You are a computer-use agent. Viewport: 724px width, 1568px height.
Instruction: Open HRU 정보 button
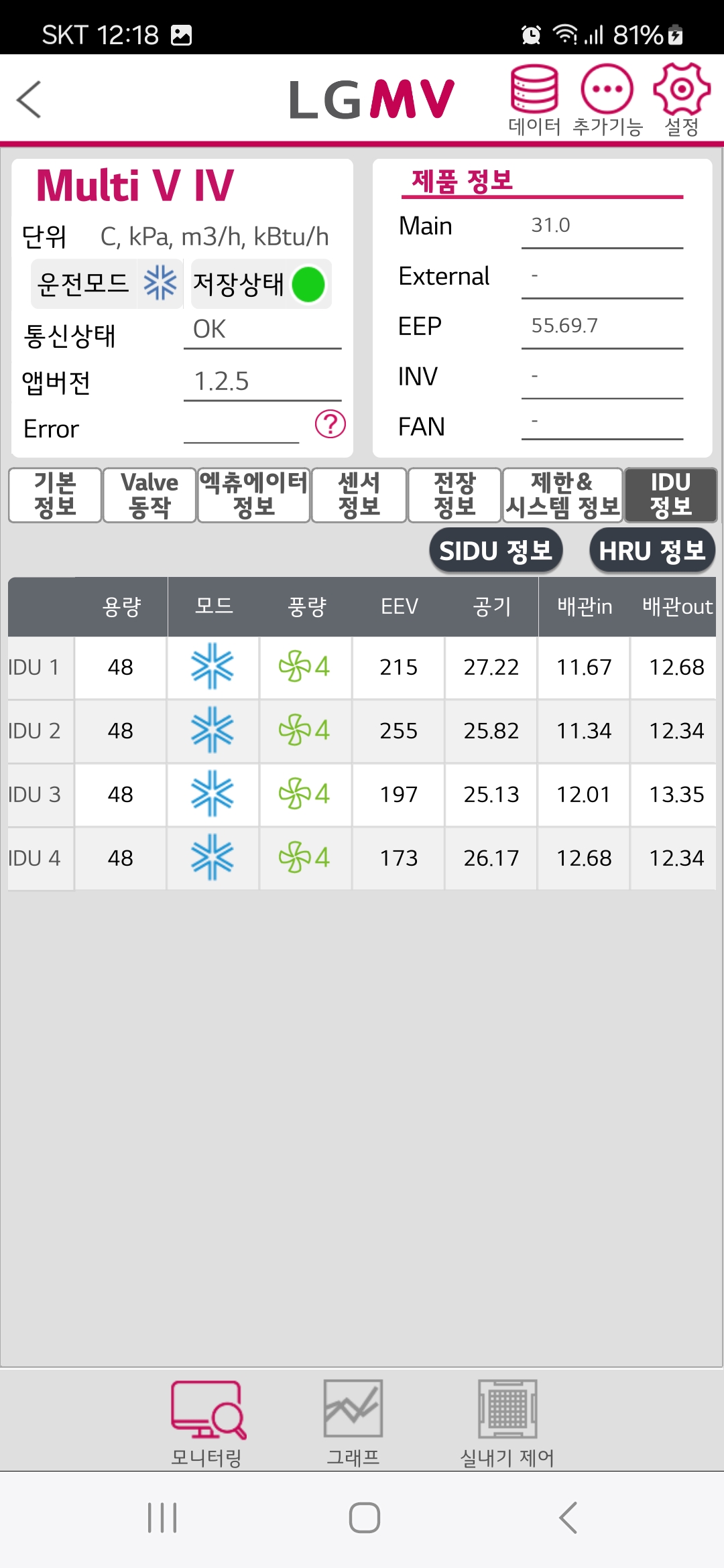[x=652, y=551]
